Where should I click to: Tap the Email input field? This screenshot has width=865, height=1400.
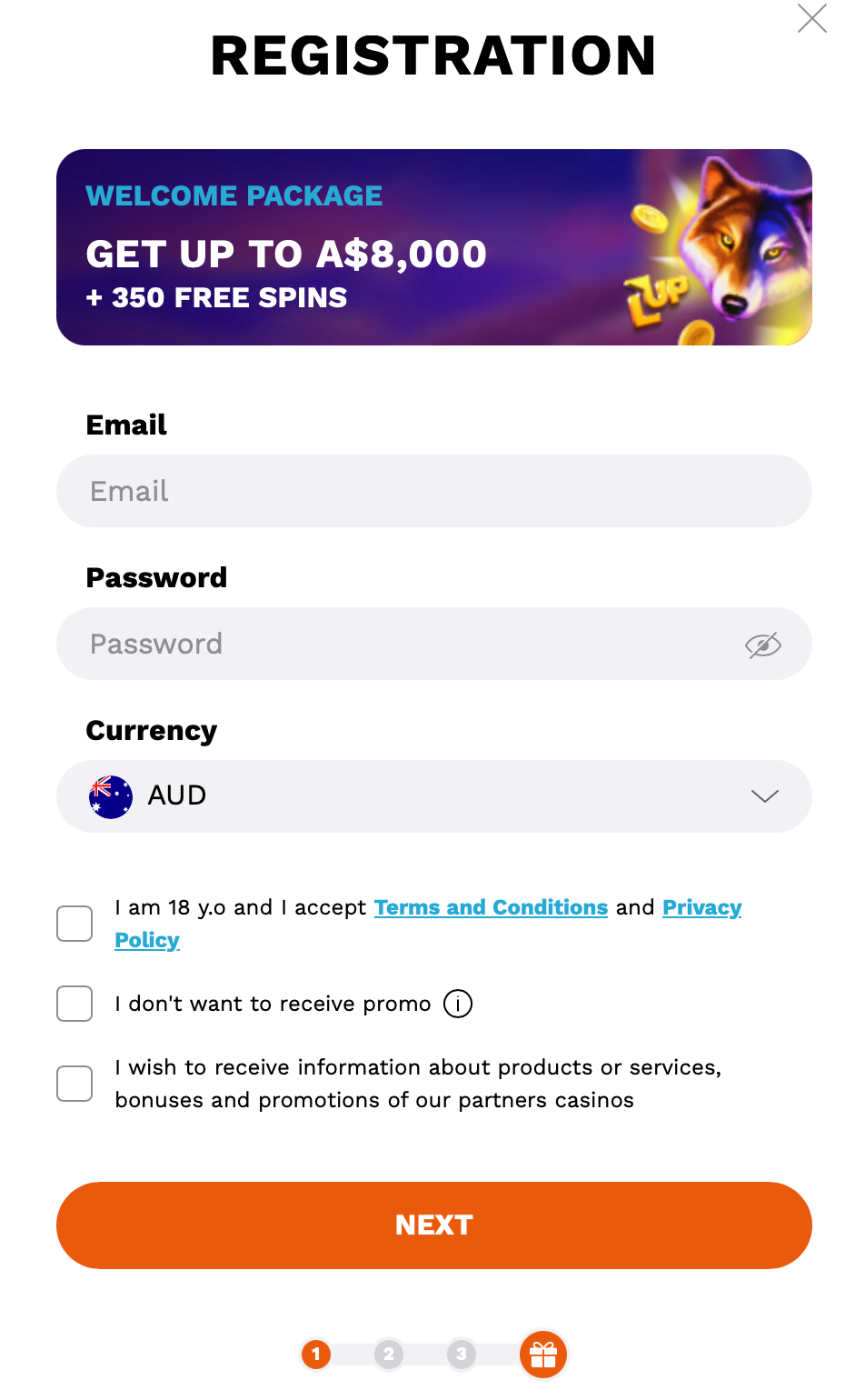click(x=433, y=491)
